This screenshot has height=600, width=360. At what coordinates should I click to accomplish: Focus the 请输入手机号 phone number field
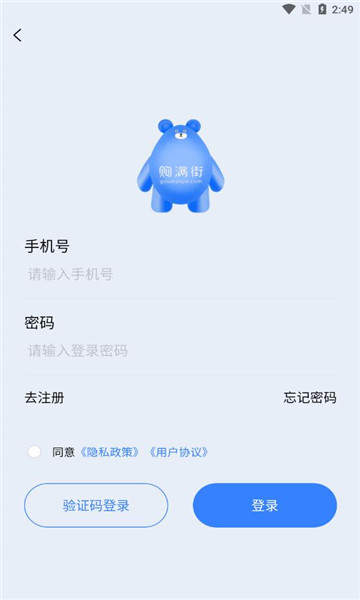coord(180,275)
